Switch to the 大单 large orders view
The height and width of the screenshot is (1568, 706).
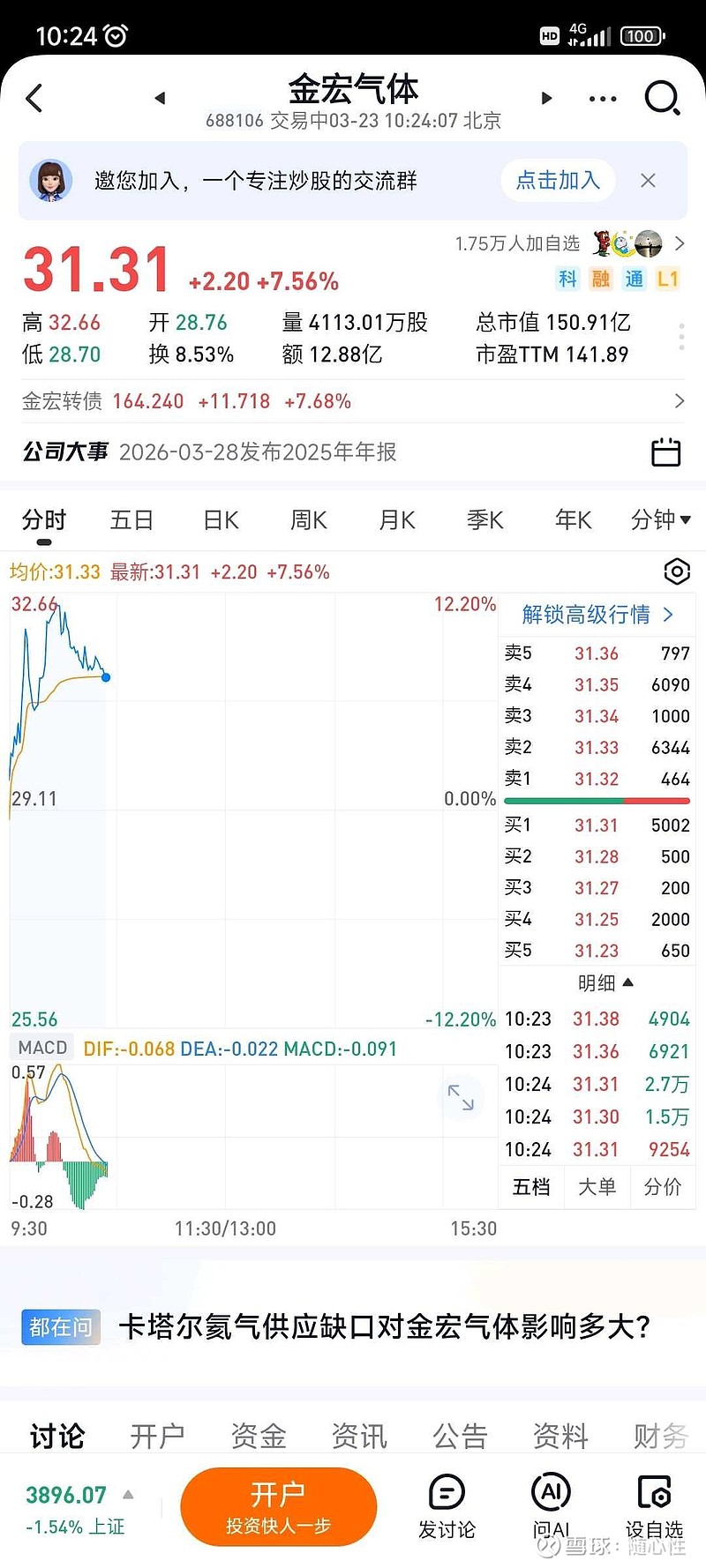pyautogui.click(x=597, y=1187)
